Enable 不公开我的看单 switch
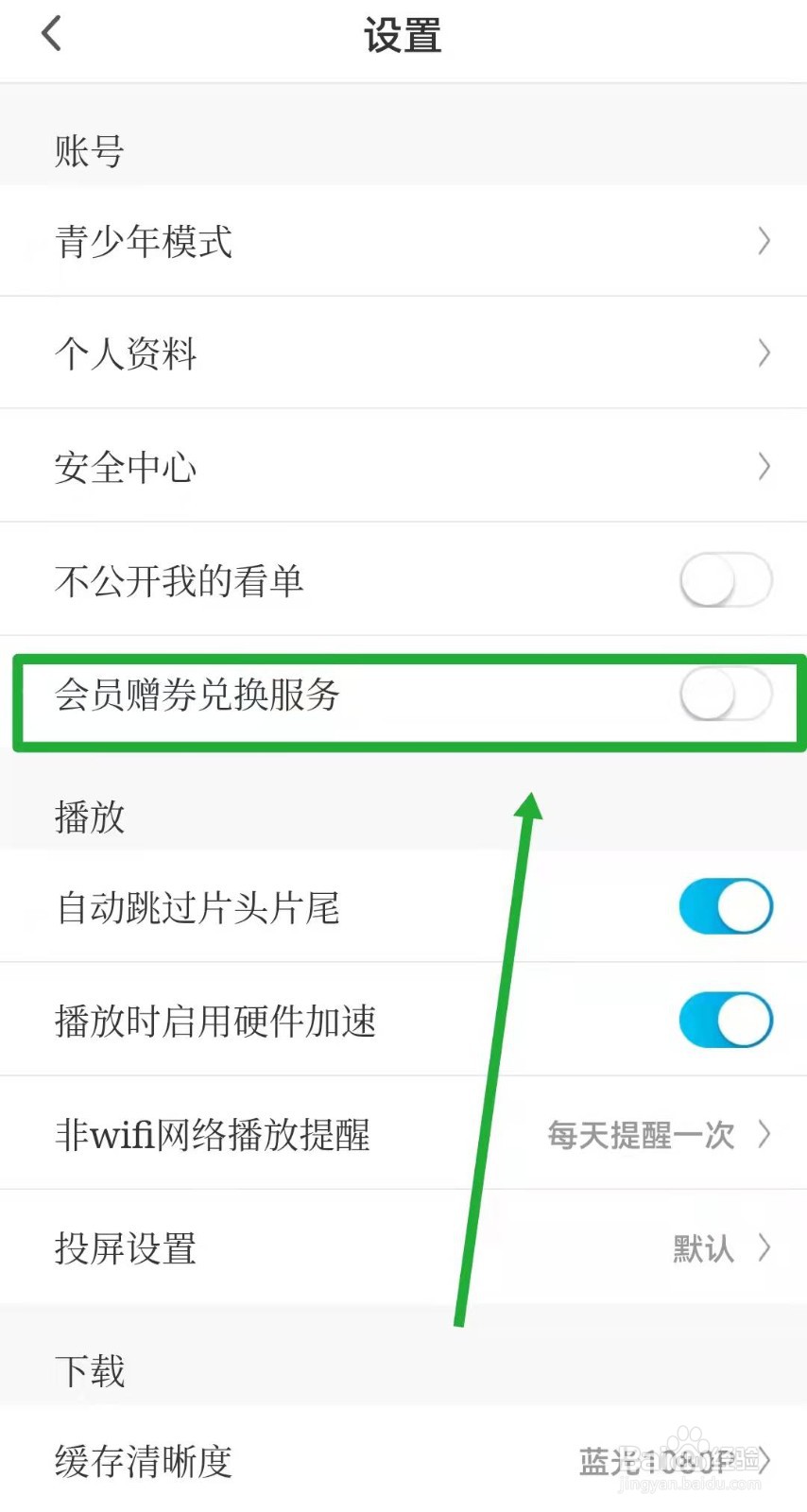 [726, 580]
